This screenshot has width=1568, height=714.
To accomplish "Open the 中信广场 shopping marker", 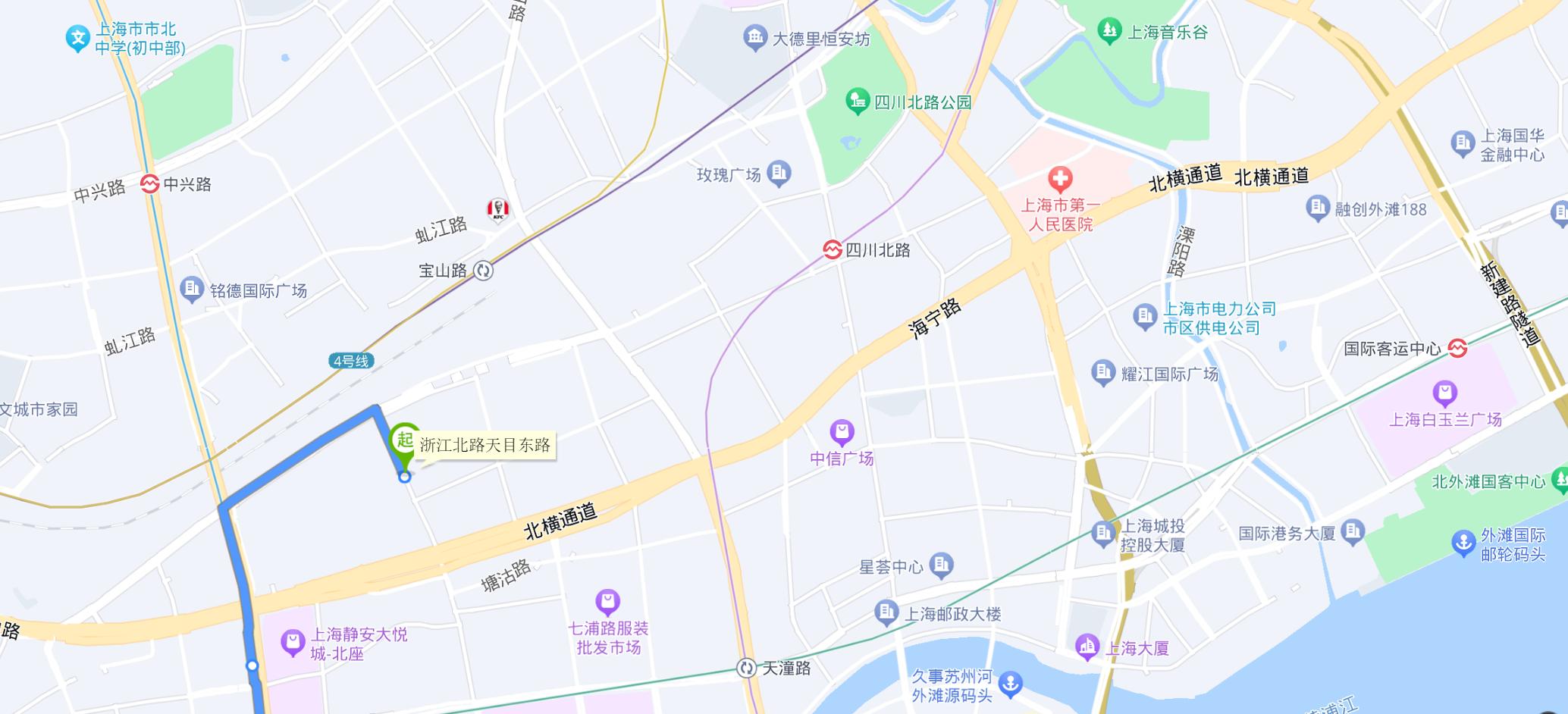I will click(842, 433).
